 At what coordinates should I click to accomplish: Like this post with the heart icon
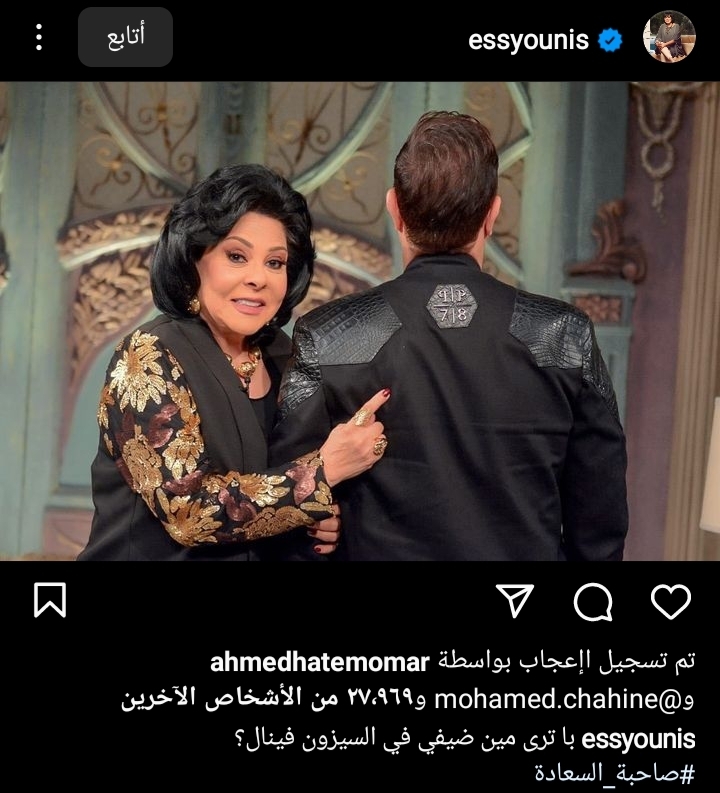670,601
